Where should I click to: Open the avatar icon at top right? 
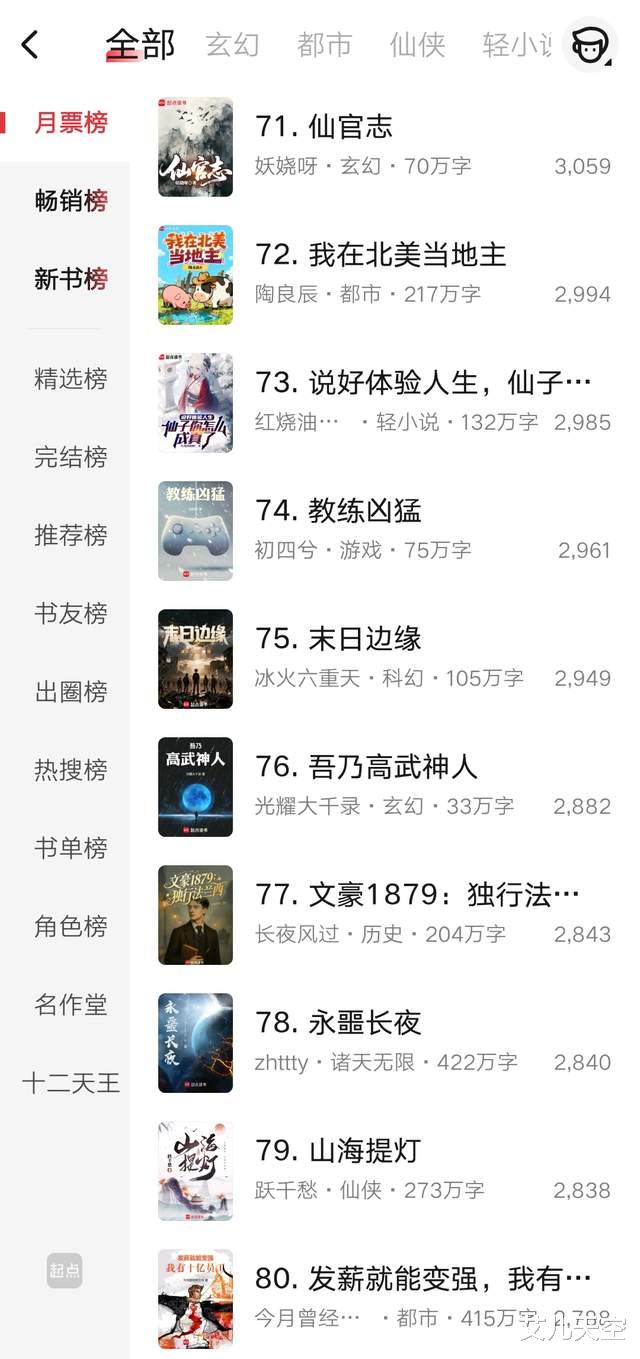(x=590, y=44)
